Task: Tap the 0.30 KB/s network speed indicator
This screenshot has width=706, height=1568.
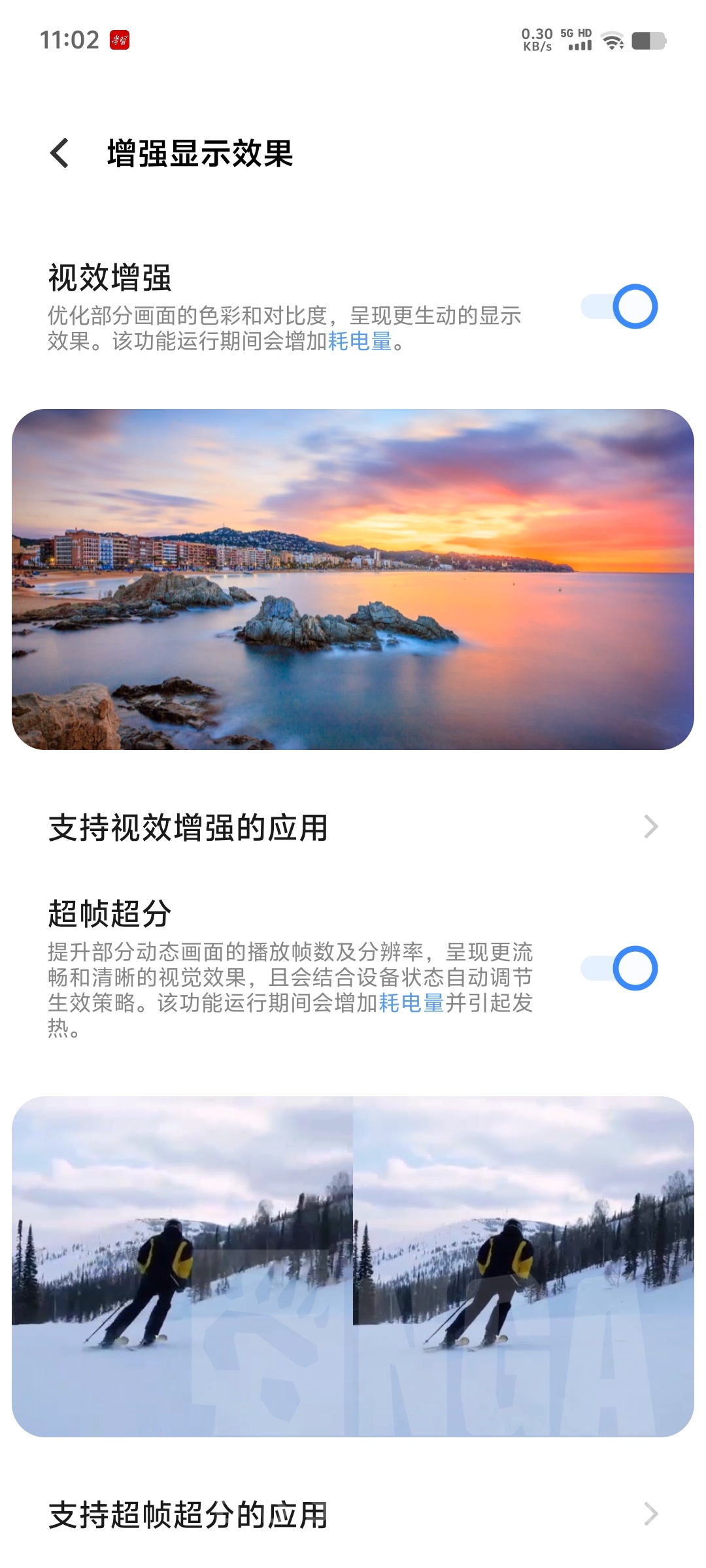Action: [536, 39]
